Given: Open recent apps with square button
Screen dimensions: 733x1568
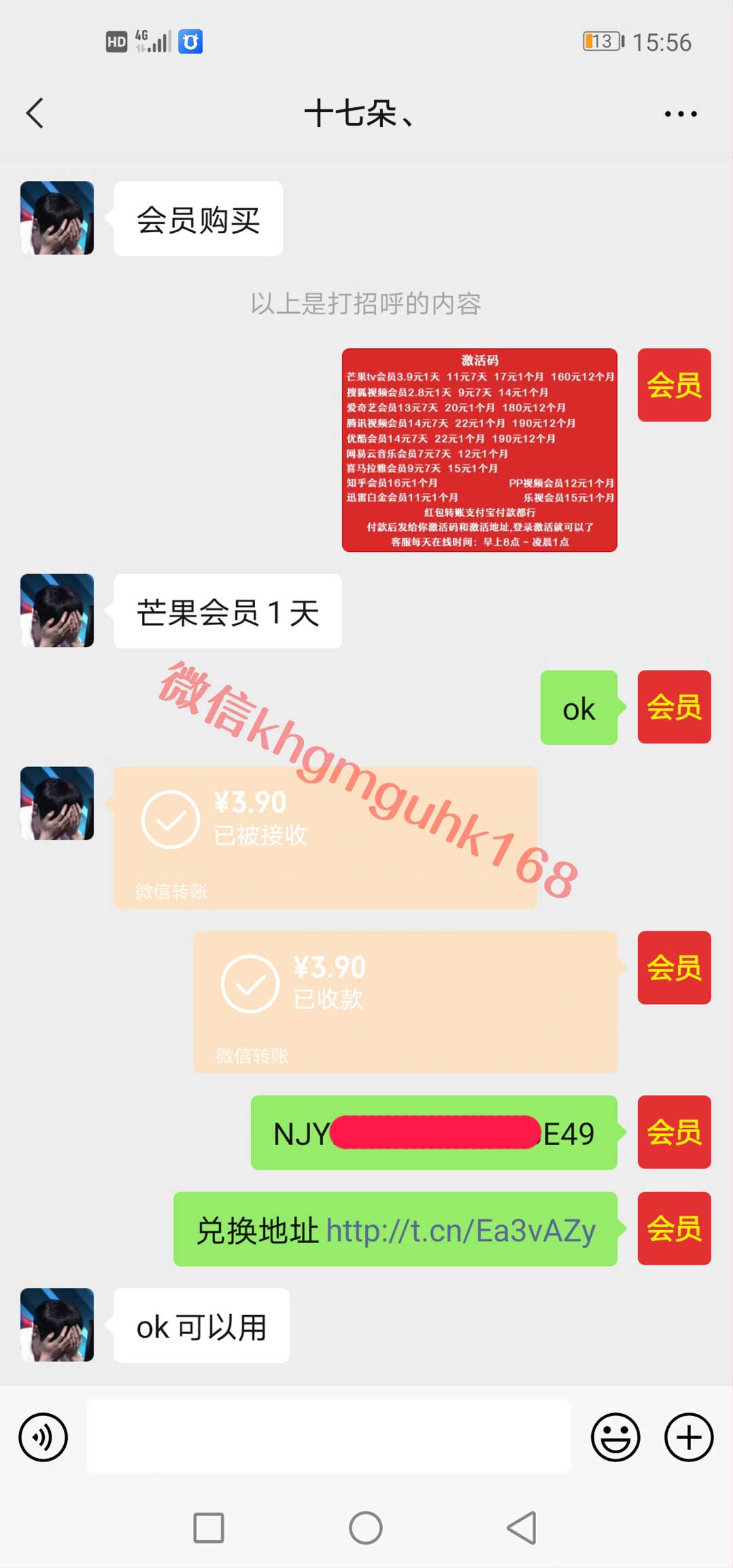Looking at the screenshot, I should [208, 1529].
